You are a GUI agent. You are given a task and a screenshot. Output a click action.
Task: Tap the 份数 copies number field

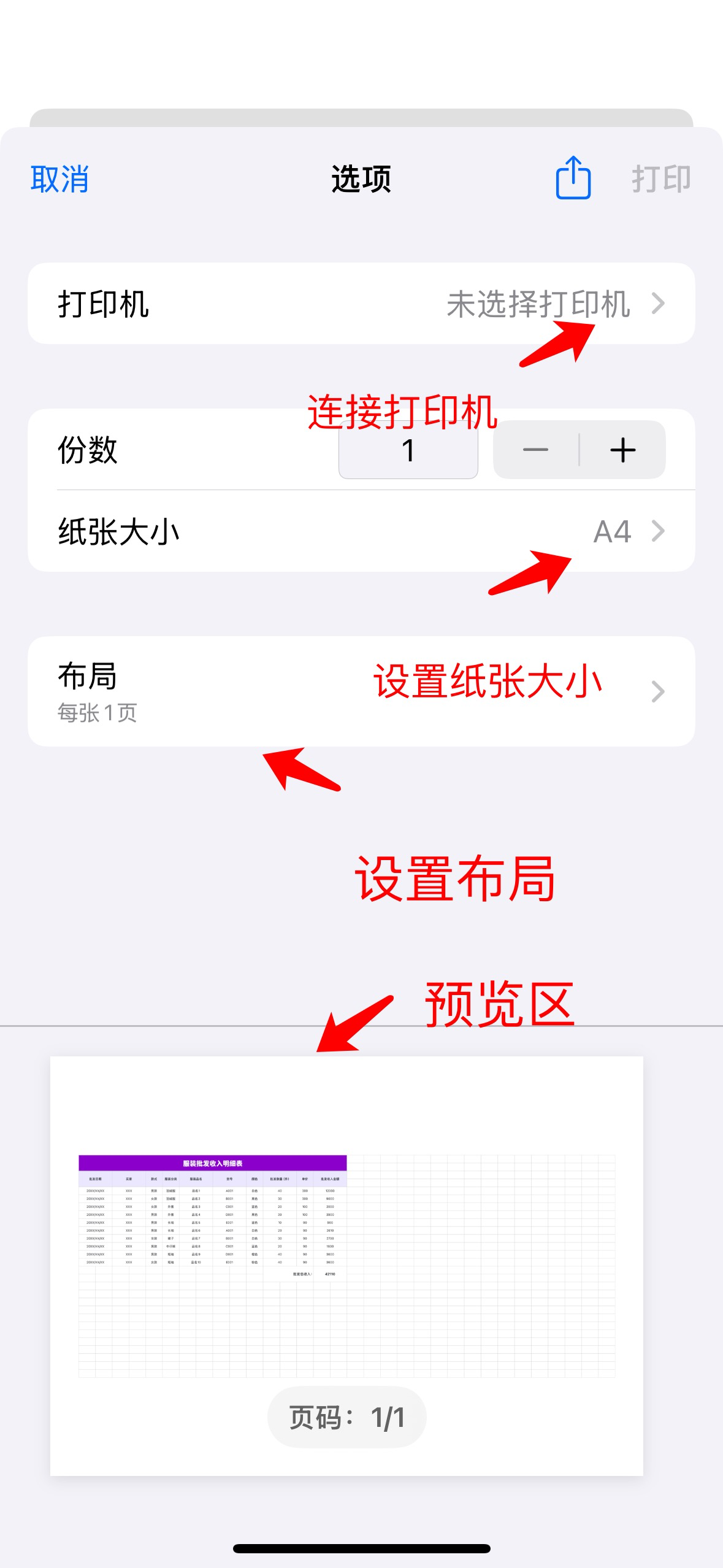pyautogui.click(x=408, y=450)
